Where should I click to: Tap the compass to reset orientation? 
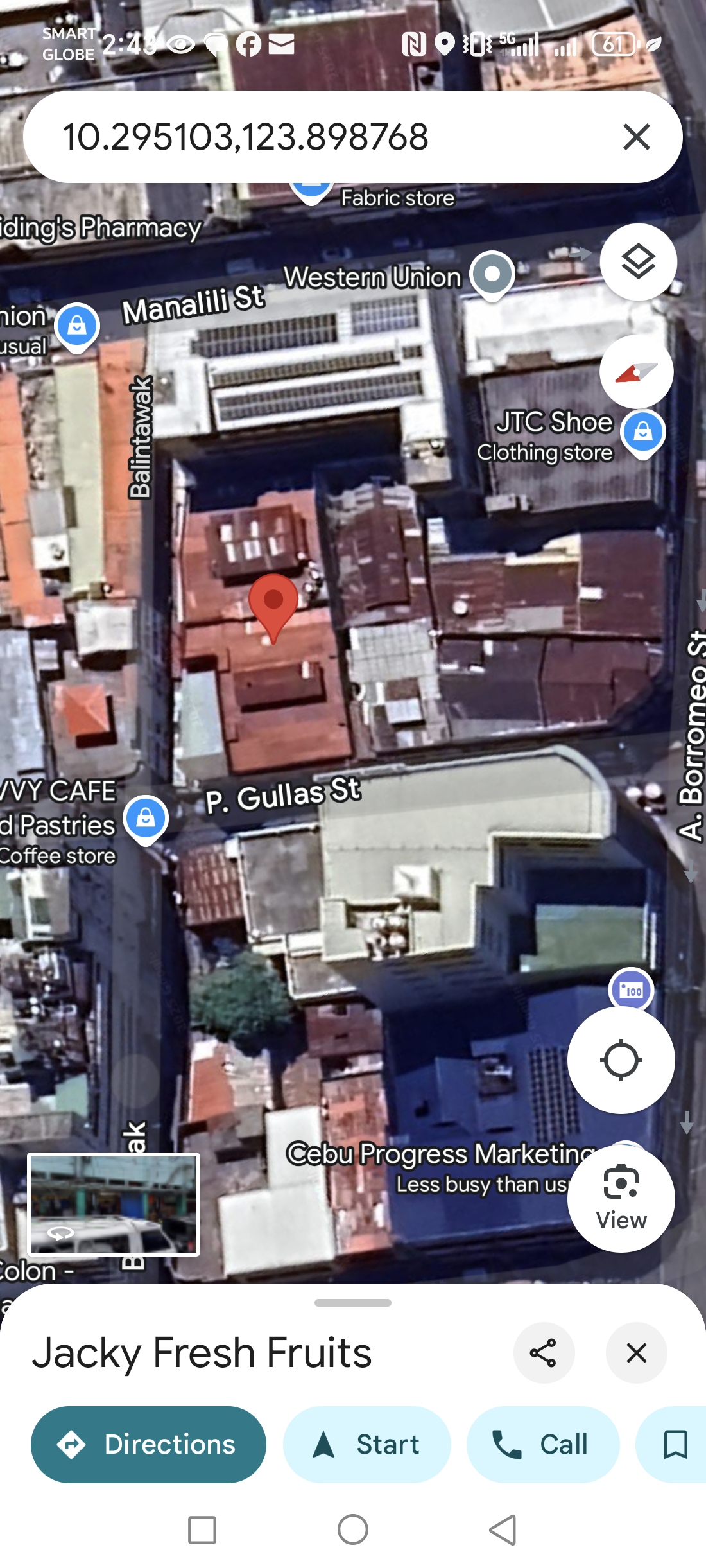tap(636, 372)
